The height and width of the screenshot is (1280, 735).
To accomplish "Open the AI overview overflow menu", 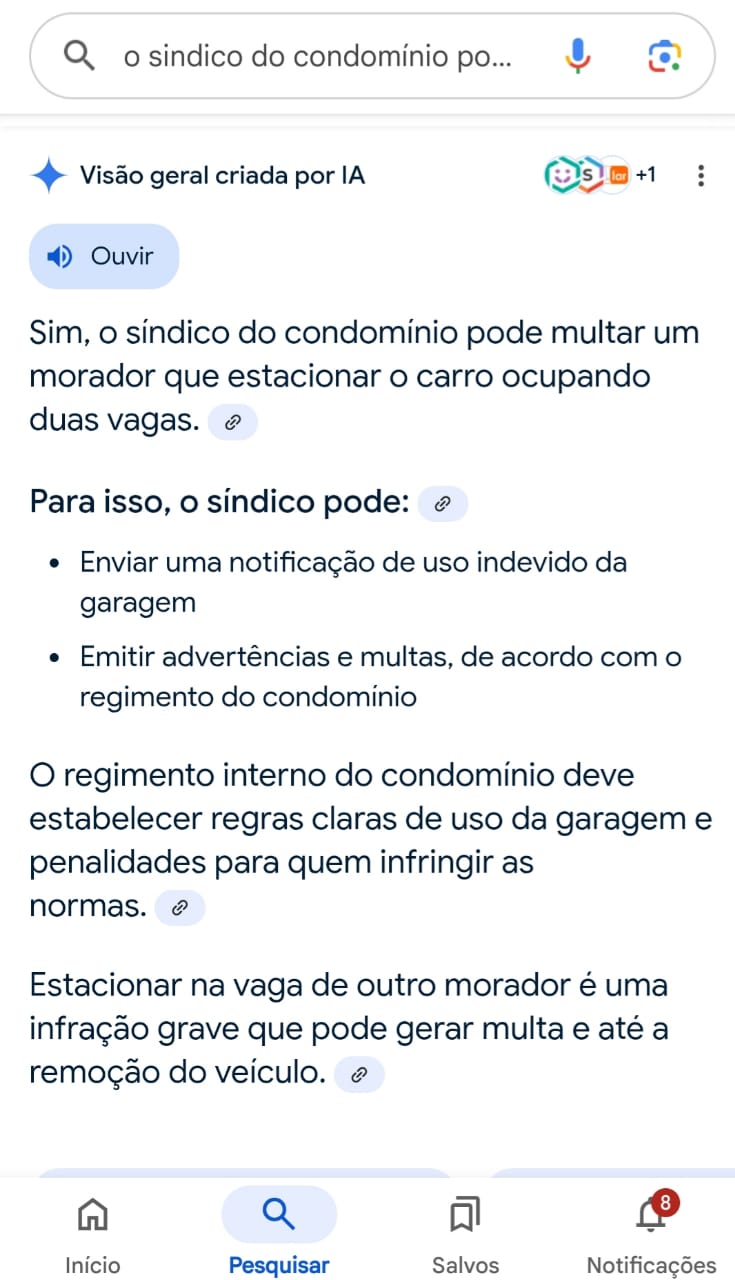I will click(701, 176).
